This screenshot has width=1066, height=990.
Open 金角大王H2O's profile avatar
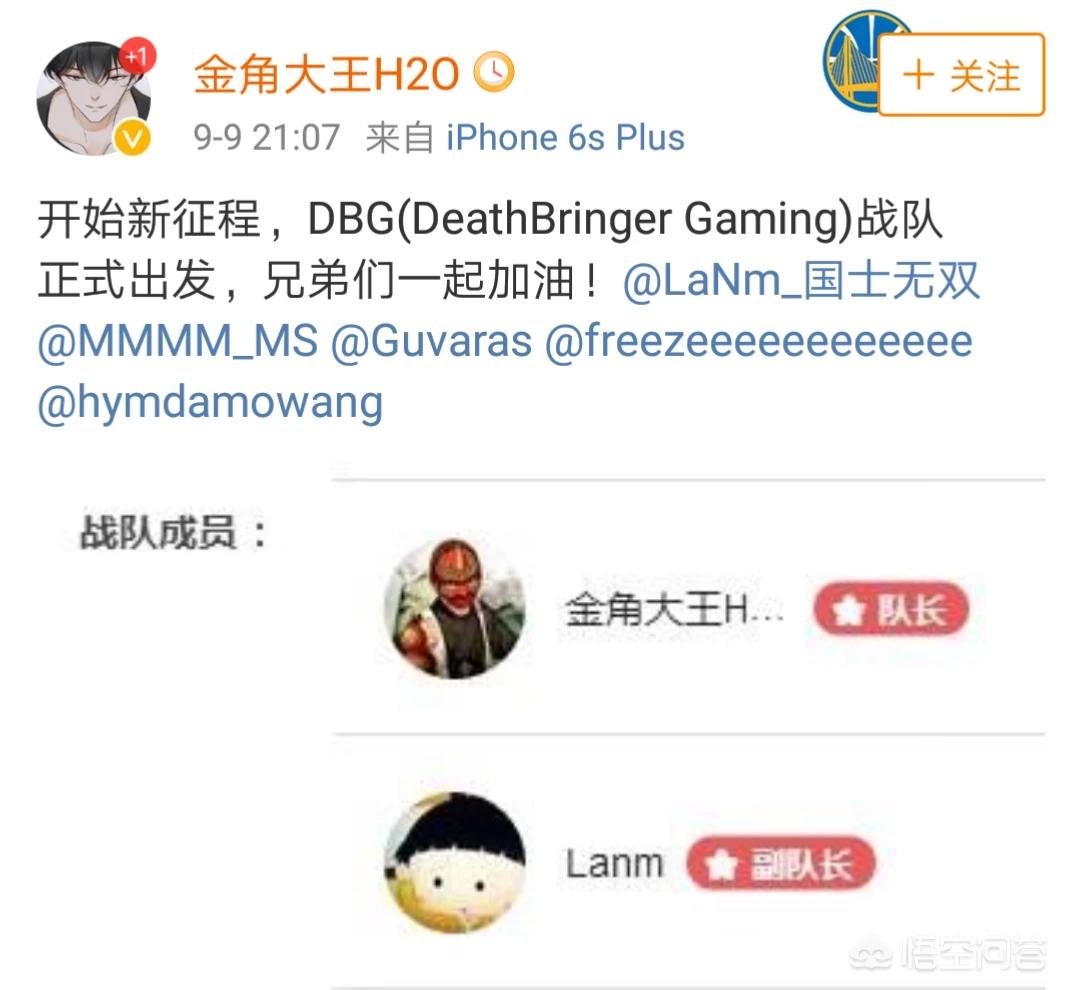(x=93, y=99)
